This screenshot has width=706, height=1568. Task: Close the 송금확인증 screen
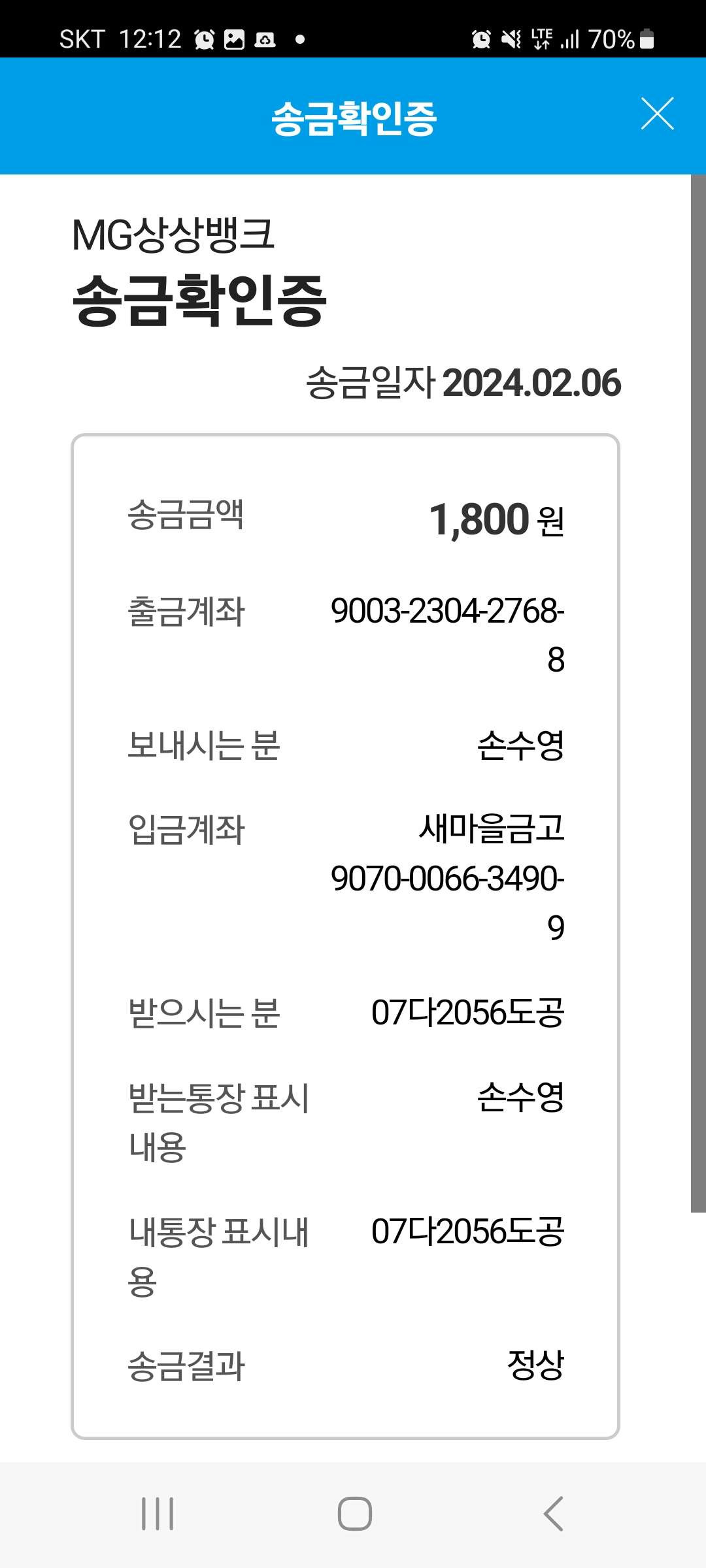657,114
